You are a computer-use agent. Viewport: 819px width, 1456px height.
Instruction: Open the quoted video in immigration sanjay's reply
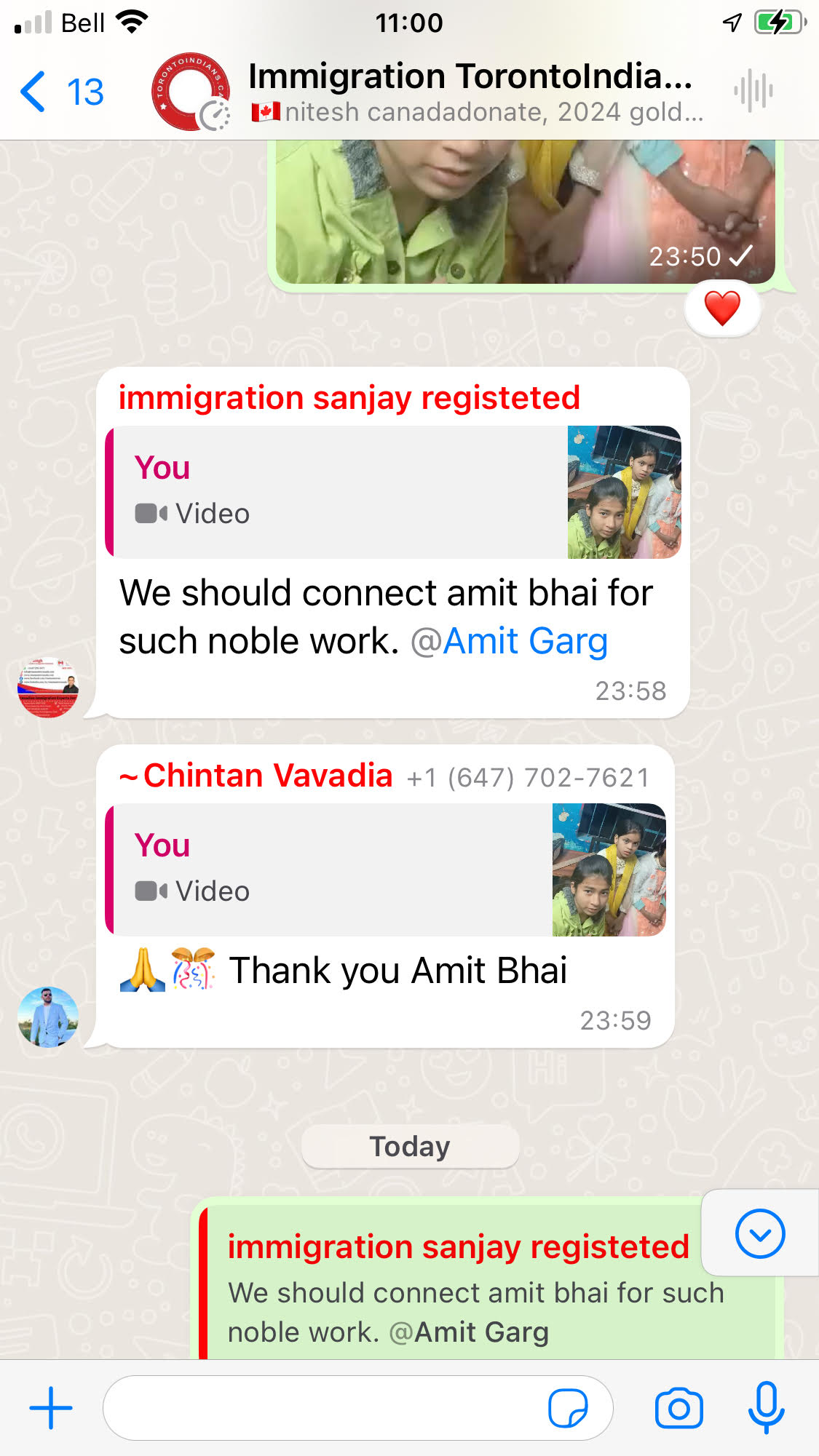tap(393, 492)
